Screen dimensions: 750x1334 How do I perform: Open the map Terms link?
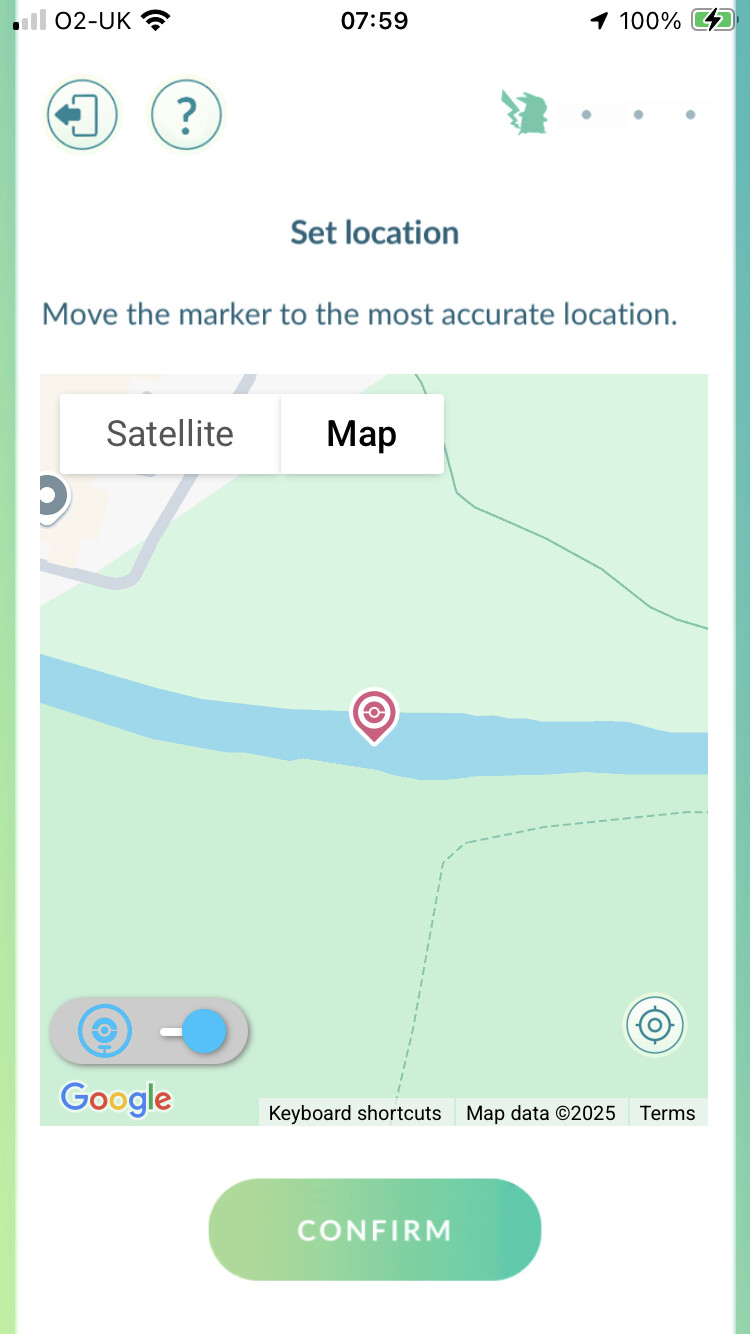[668, 1113]
